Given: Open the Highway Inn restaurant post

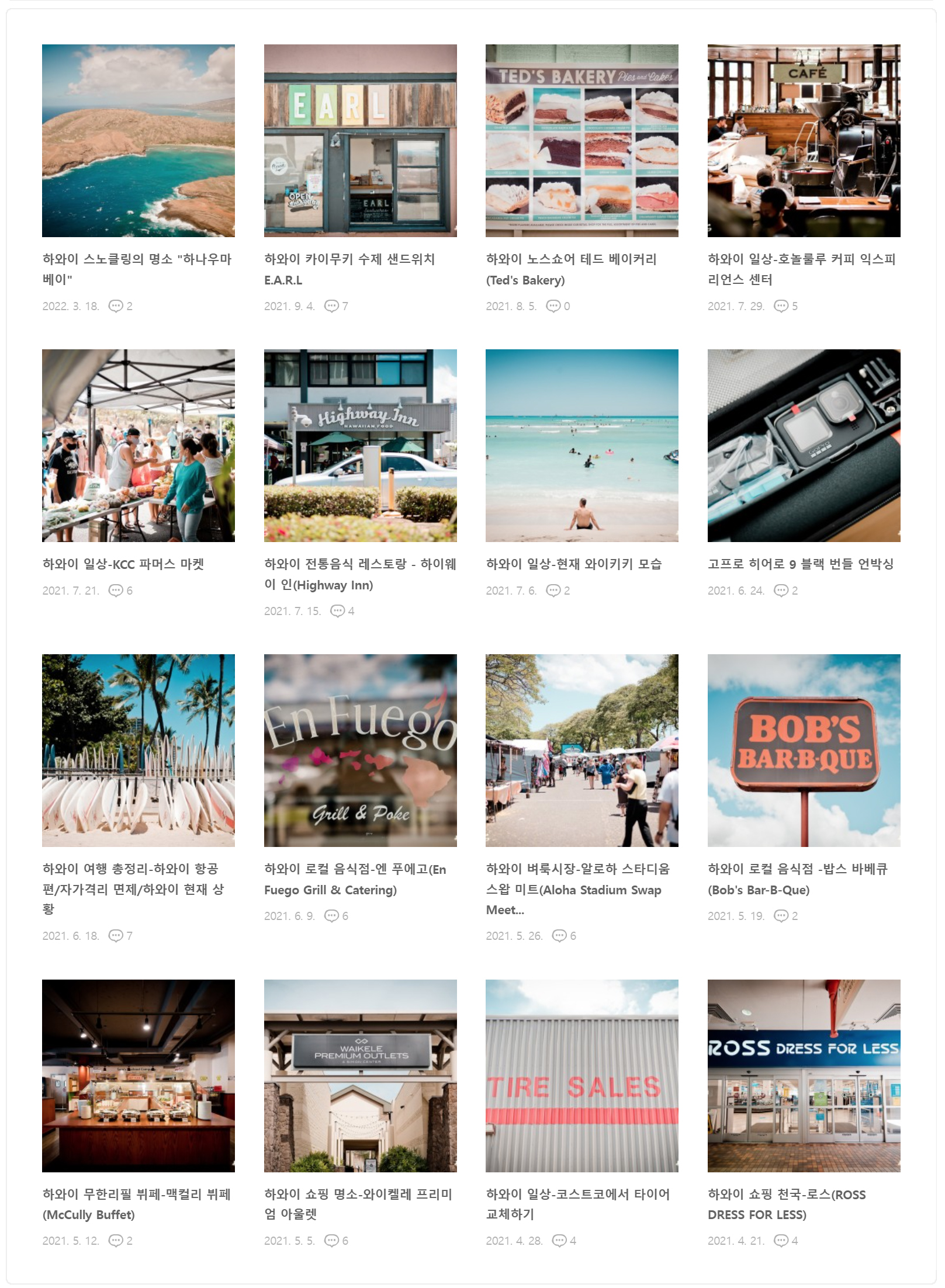Looking at the screenshot, I should coord(360,446).
